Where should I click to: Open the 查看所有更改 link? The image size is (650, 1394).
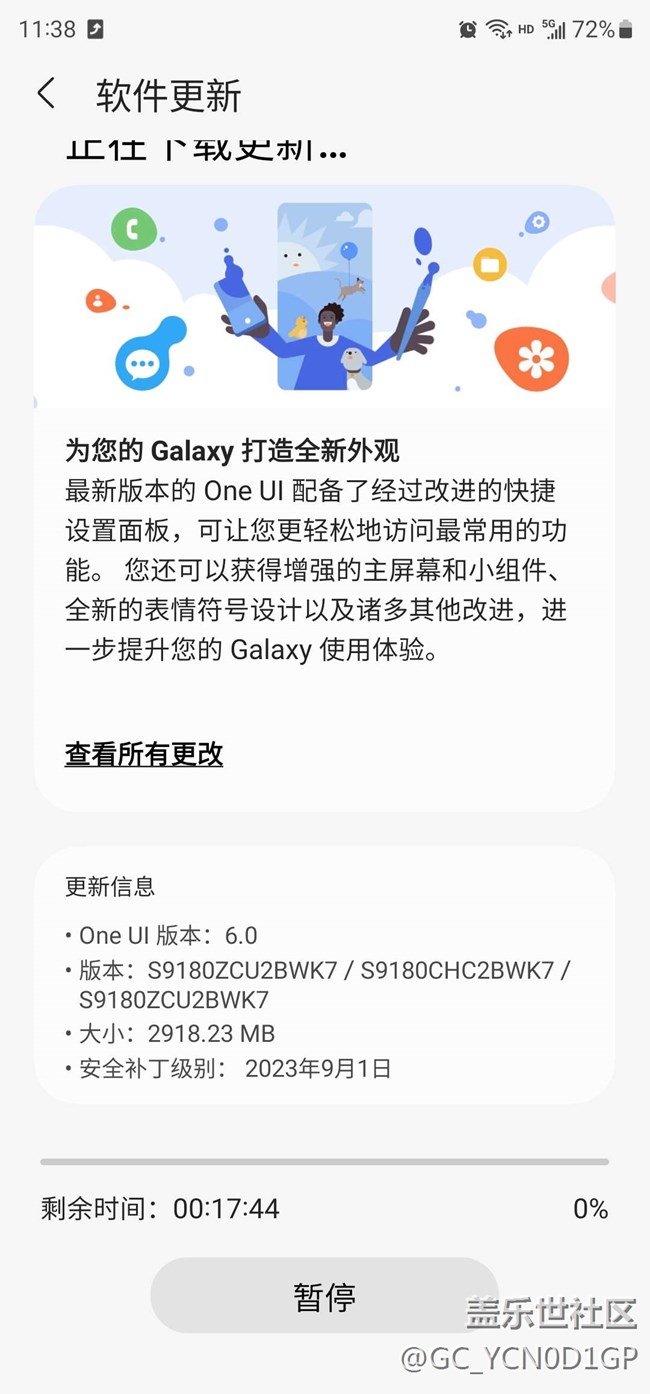(144, 754)
